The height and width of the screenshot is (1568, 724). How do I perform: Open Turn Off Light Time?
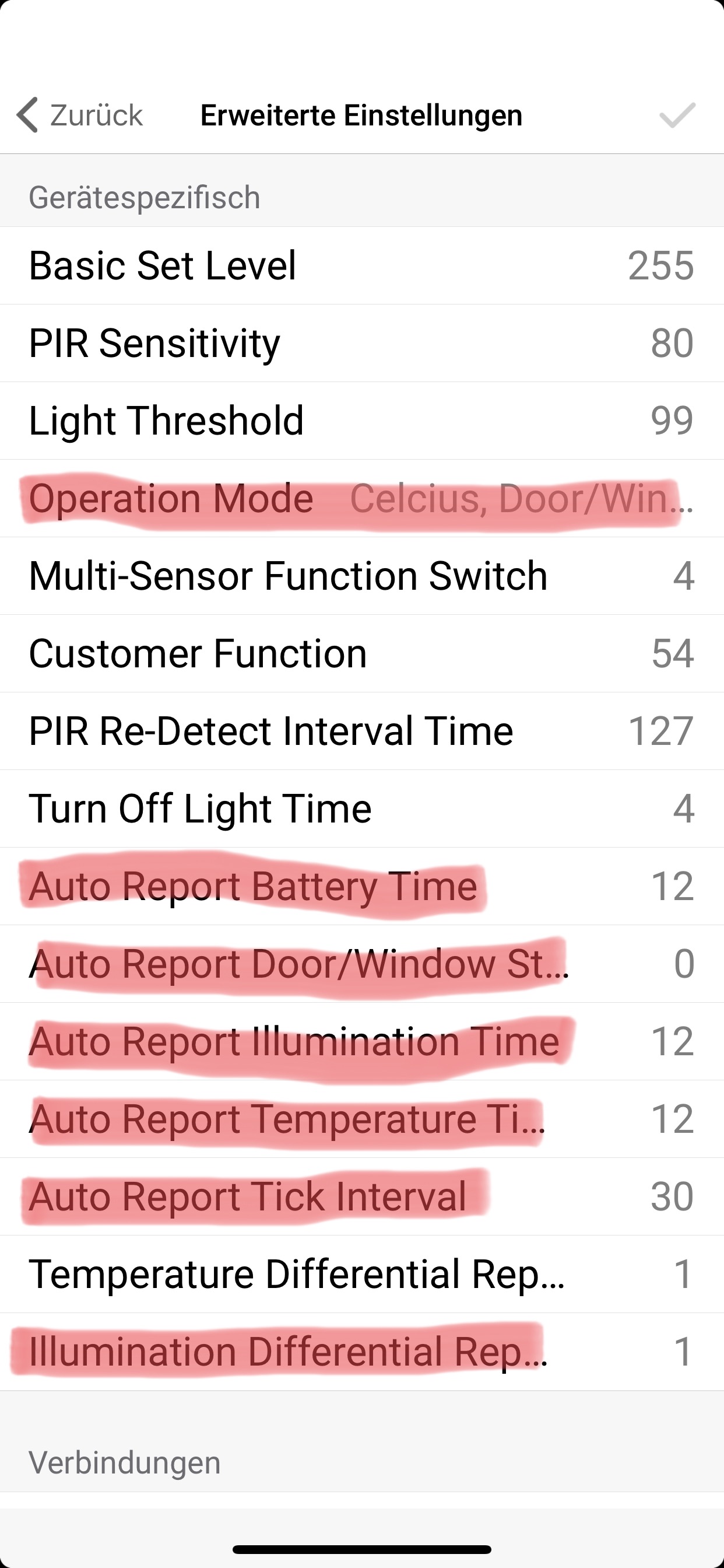pos(361,808)
